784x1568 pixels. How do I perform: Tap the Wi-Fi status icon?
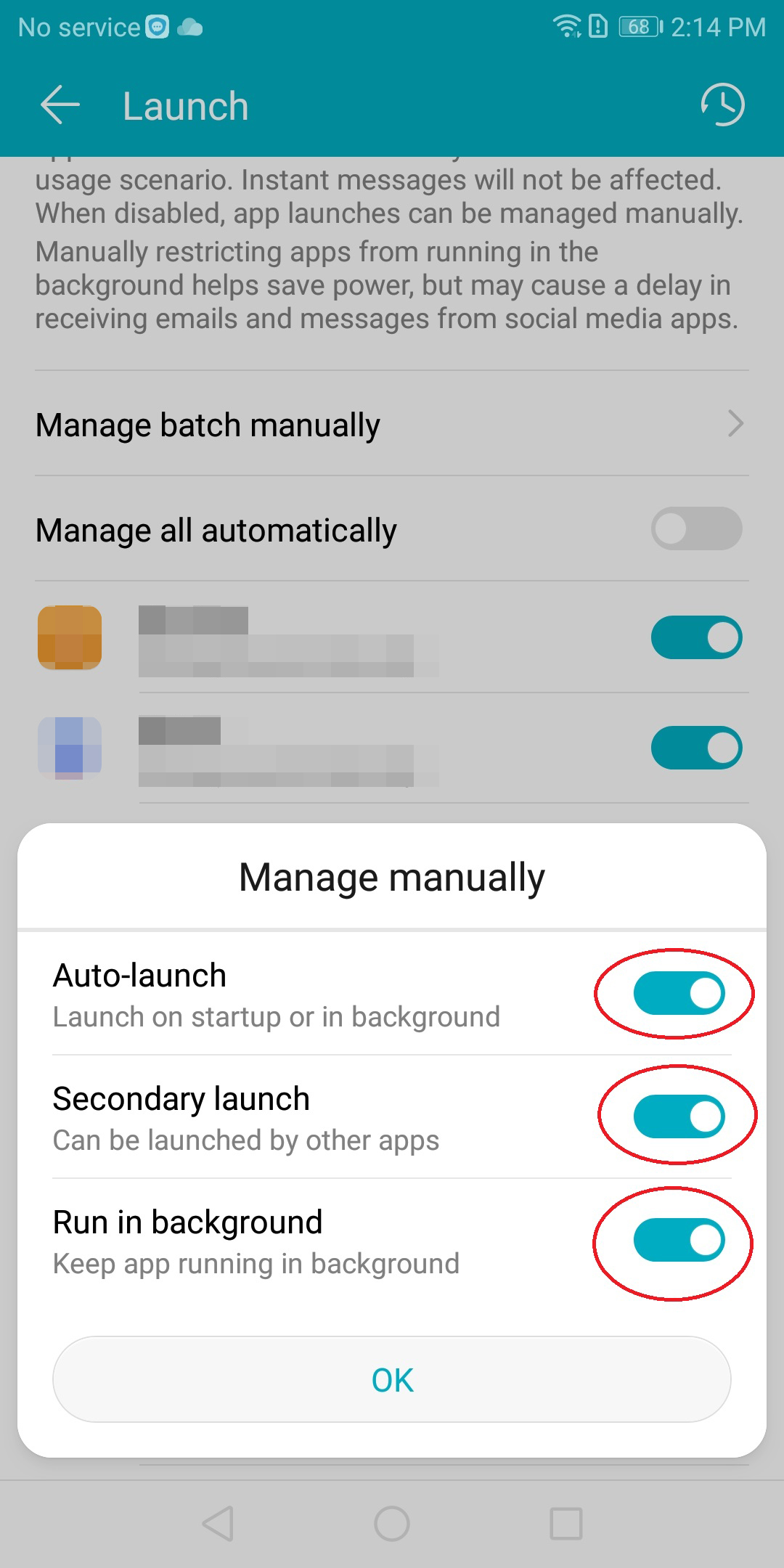click(565, 28)
